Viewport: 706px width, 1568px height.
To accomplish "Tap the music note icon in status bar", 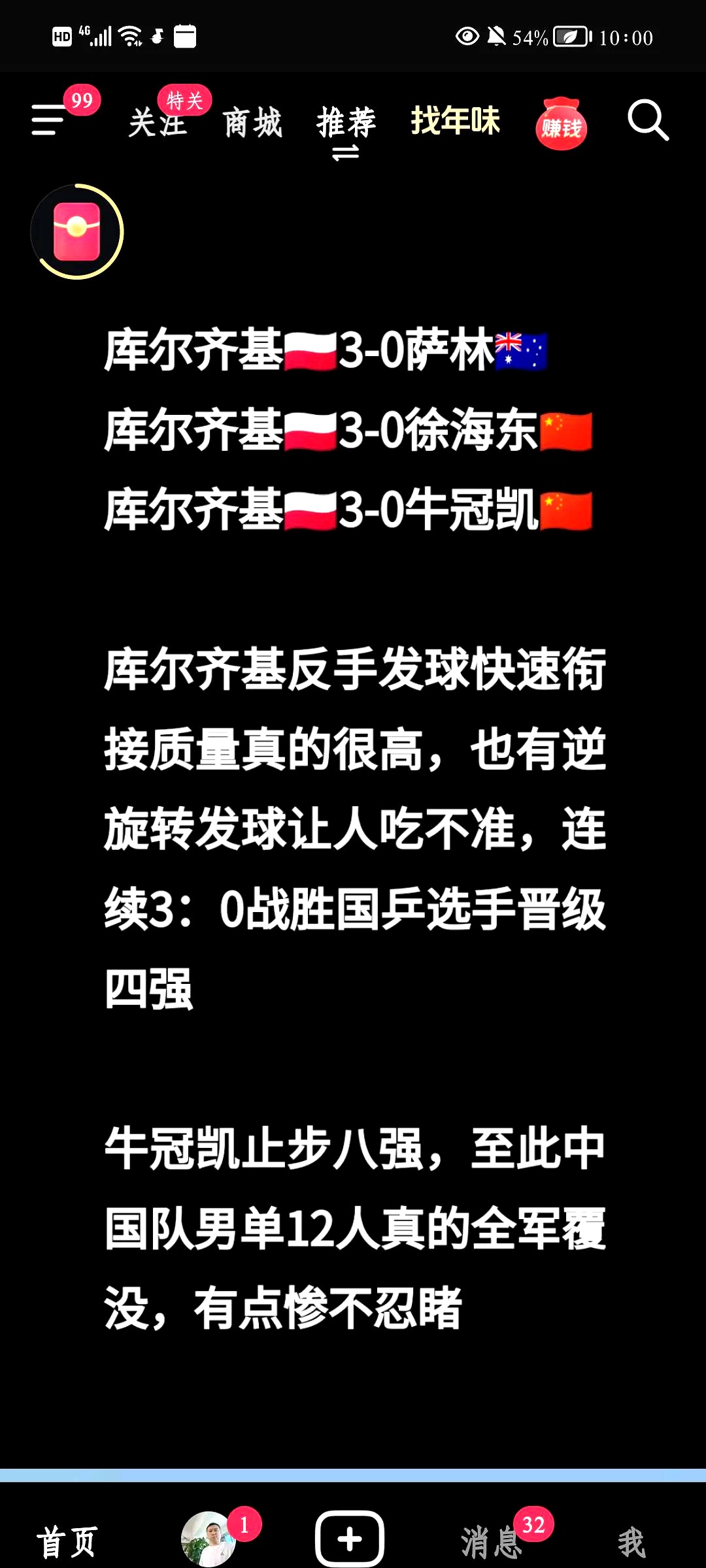I will pos(157,37).
